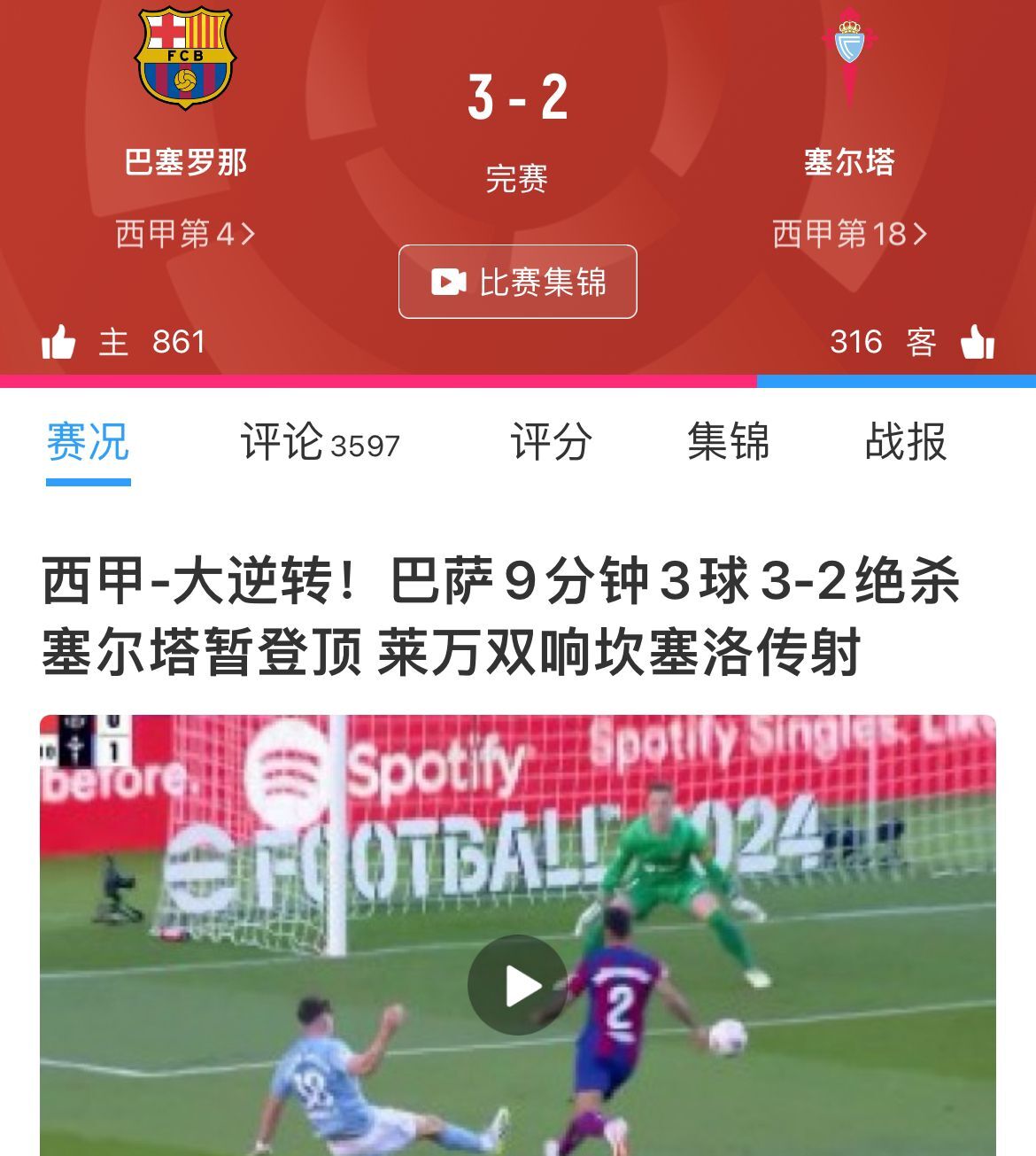Play the match video
The image size is (1036, 1156).
click(x=518, y=985)
